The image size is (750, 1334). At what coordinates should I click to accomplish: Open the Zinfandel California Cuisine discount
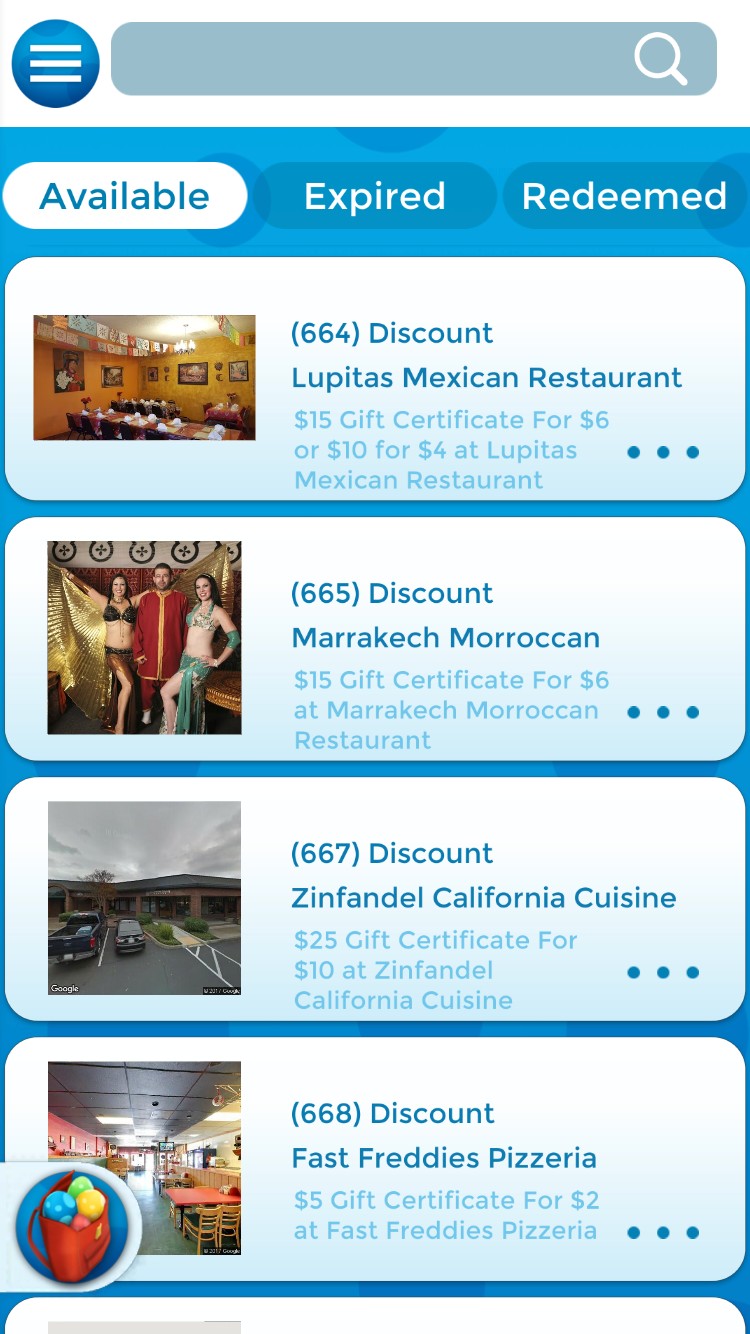click(483, 898)
